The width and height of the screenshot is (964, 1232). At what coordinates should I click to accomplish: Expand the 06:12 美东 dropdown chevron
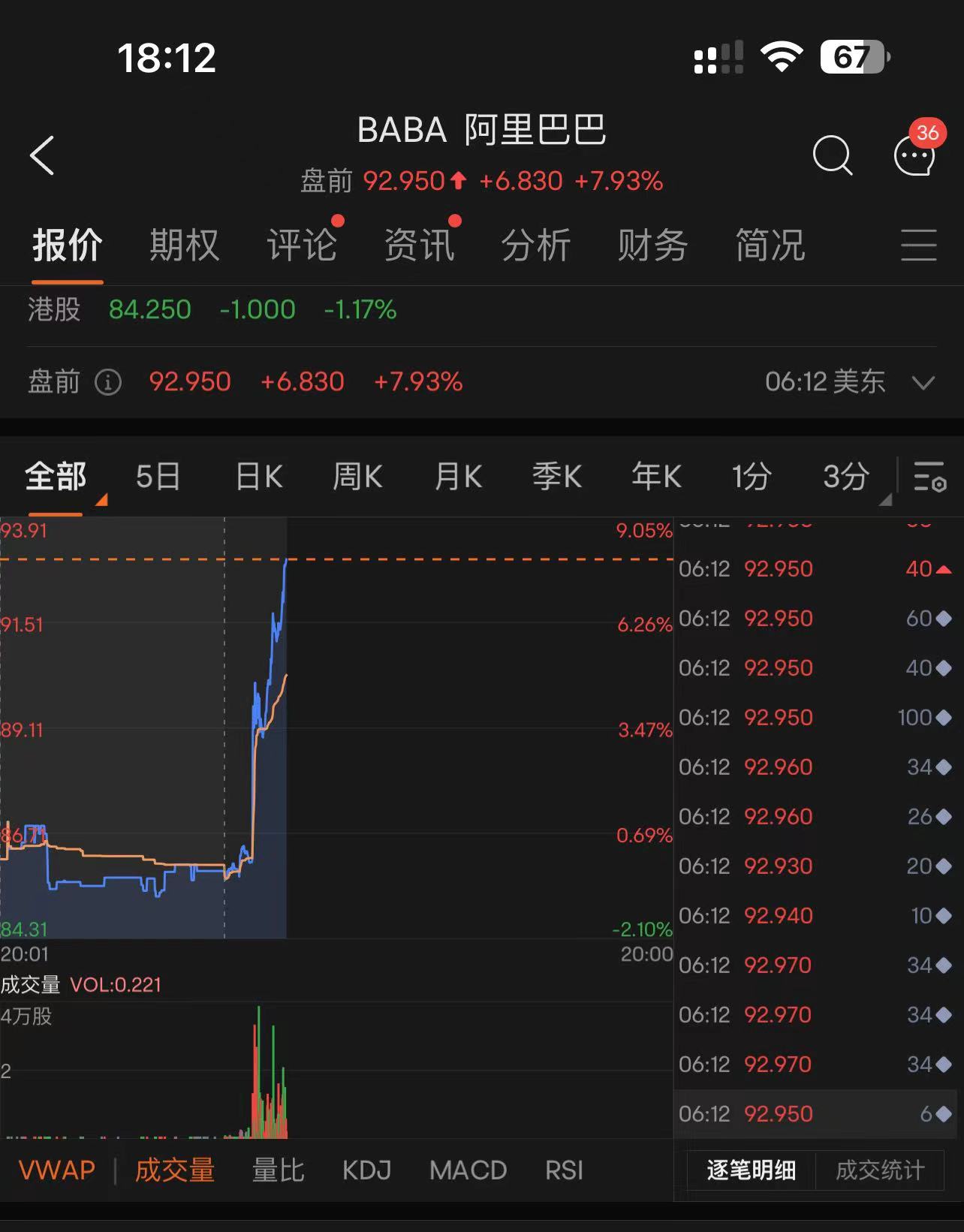923,383
